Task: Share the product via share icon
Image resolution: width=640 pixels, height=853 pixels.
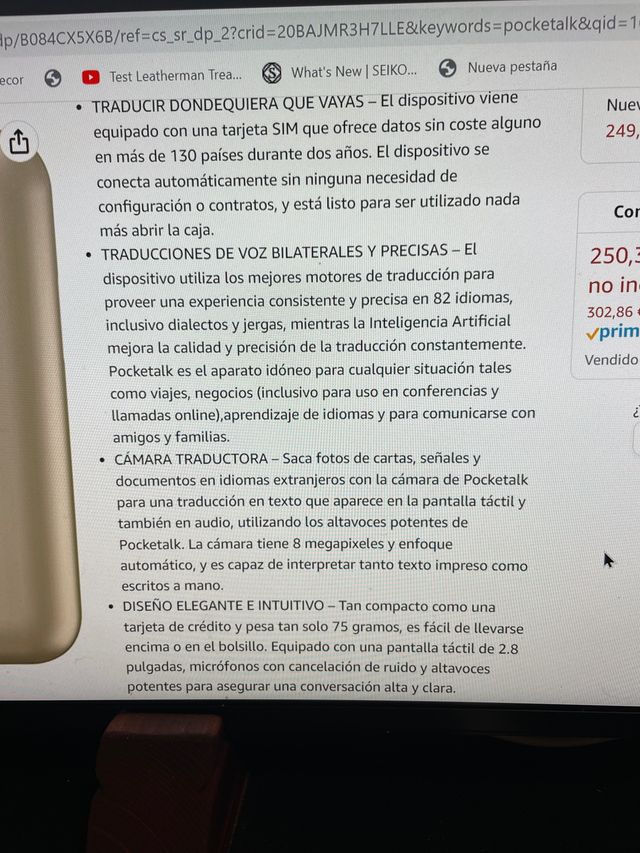Action: click(x=20, y=143)
